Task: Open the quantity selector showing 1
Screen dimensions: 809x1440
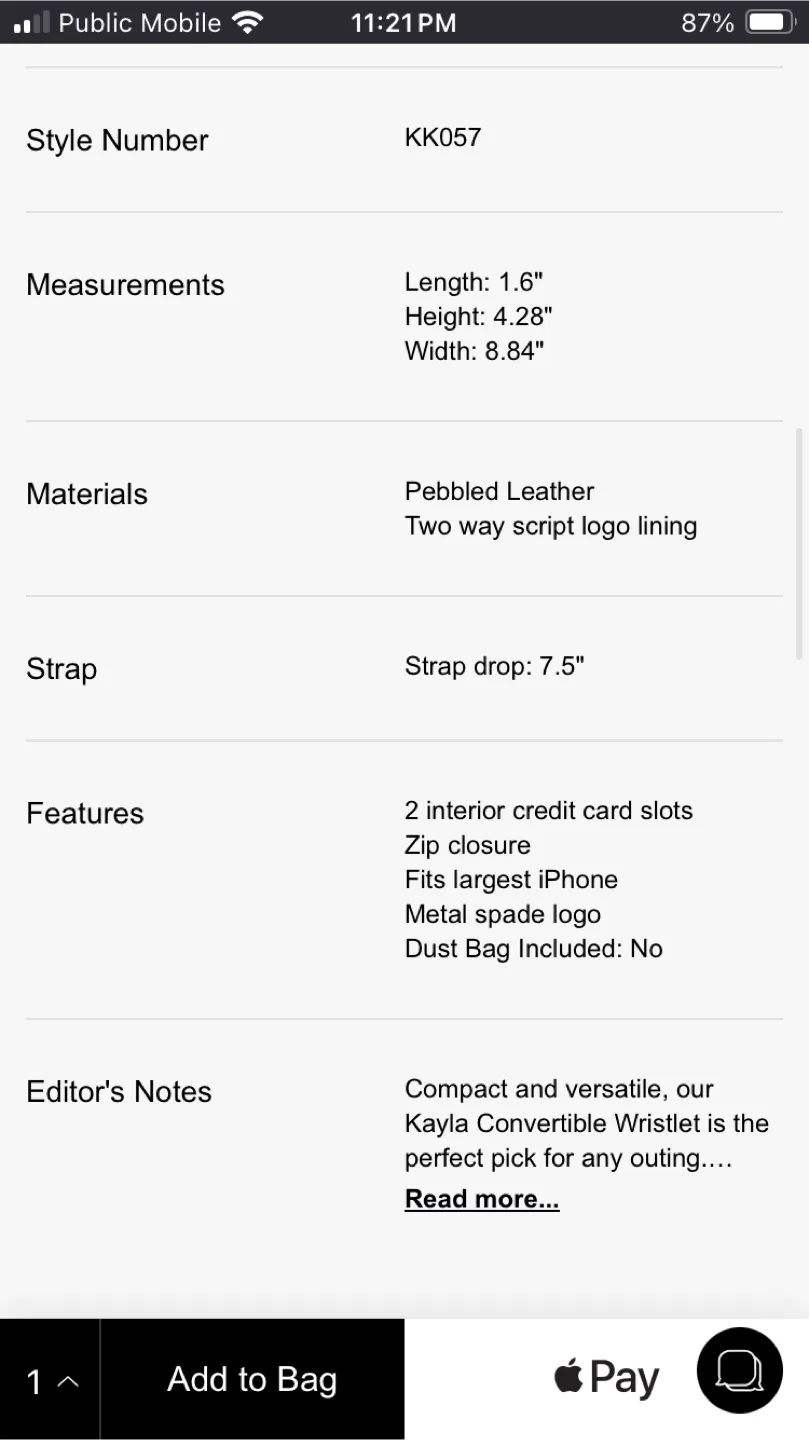Action: pyautogui.click(x=50, y=1380)
